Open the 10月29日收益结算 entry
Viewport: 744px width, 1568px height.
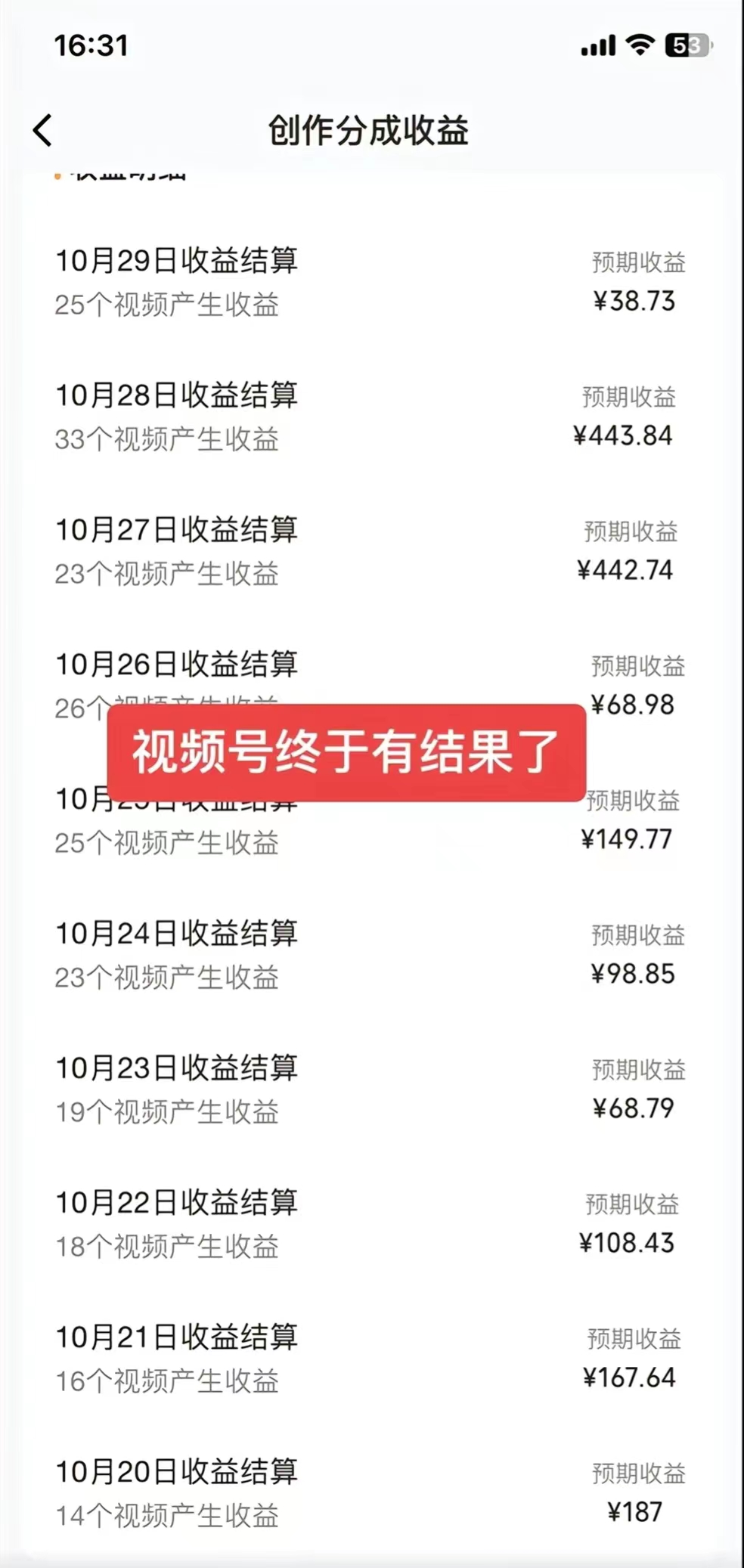tap(176, 262)
